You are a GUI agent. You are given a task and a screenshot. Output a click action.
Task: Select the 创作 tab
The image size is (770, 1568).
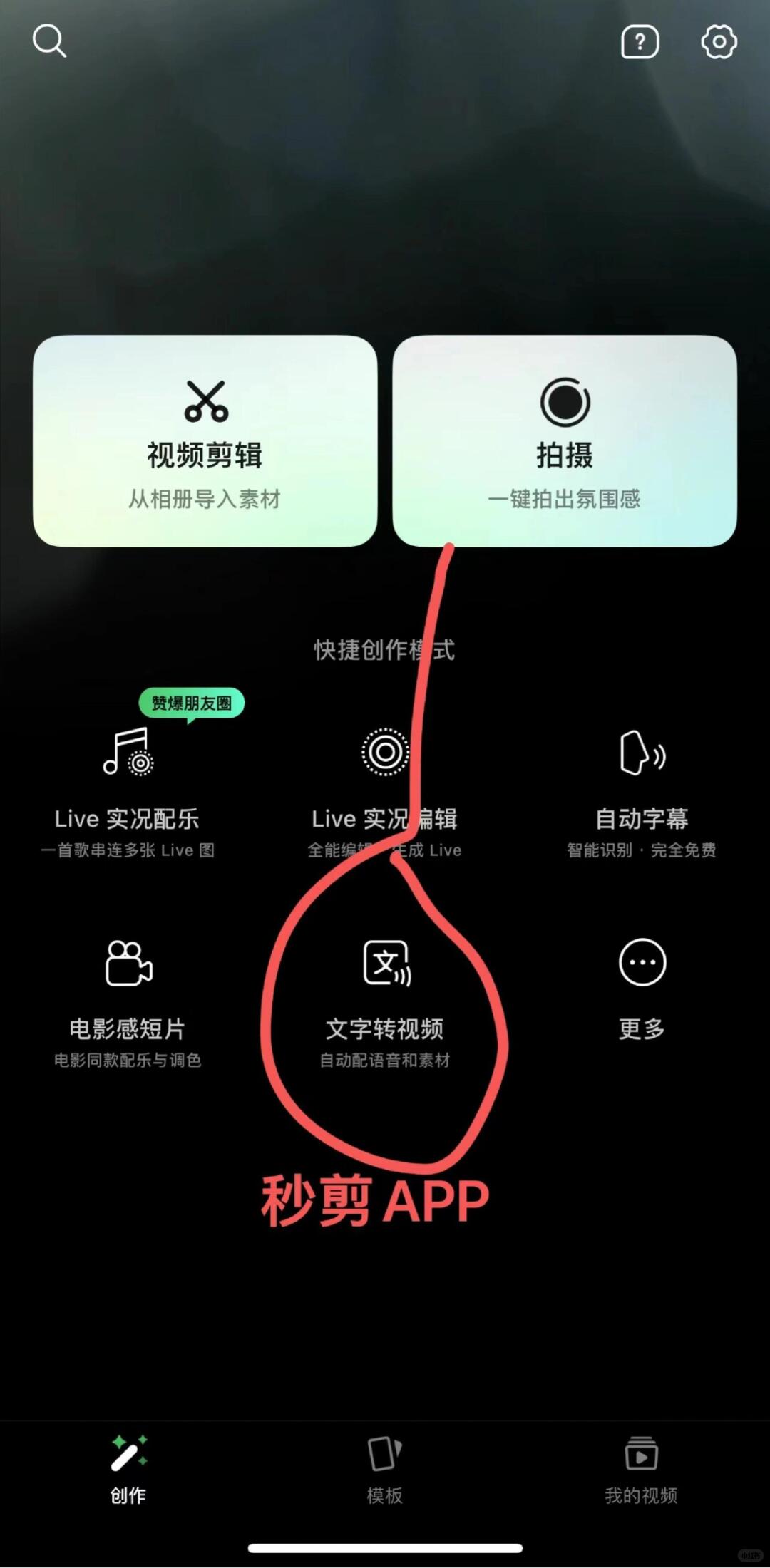pyautogui.click(x=128, y=1470)
